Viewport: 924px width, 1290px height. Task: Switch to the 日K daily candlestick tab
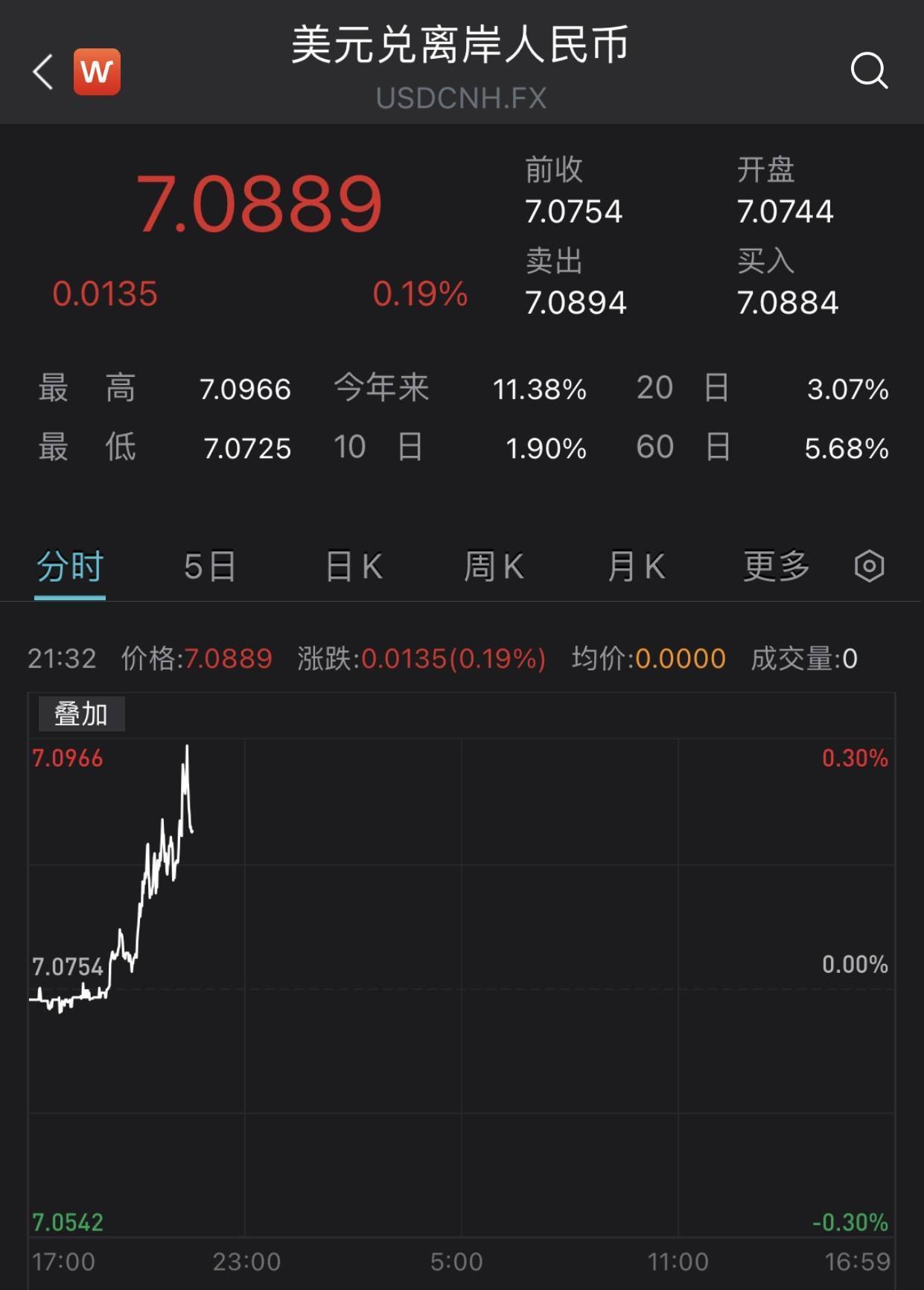coord(354,567)
